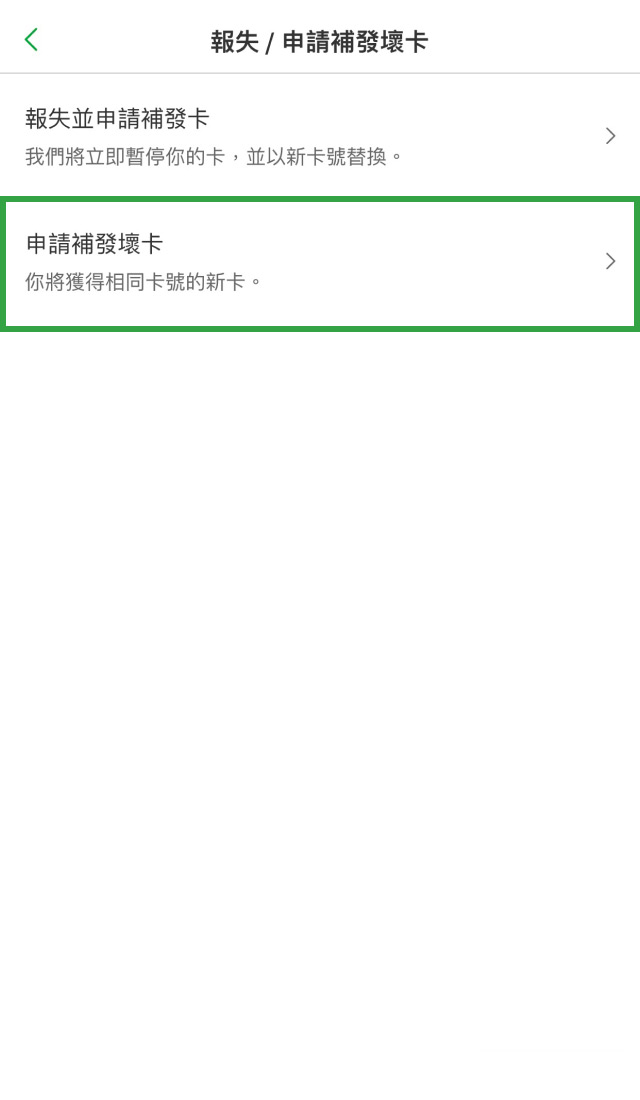Go back using the green arrow
Screen dimensions: 640x1100
[x=31, y=40]
